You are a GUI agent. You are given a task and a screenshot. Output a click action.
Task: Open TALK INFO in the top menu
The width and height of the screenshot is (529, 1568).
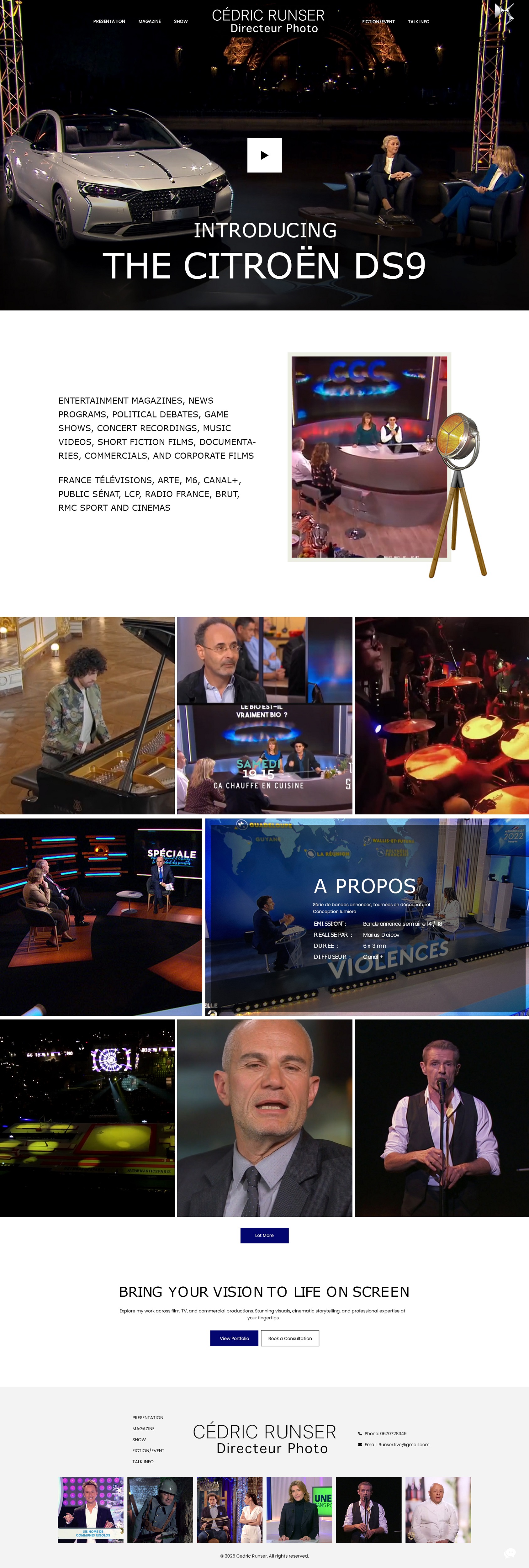click(x=418, y=22)
